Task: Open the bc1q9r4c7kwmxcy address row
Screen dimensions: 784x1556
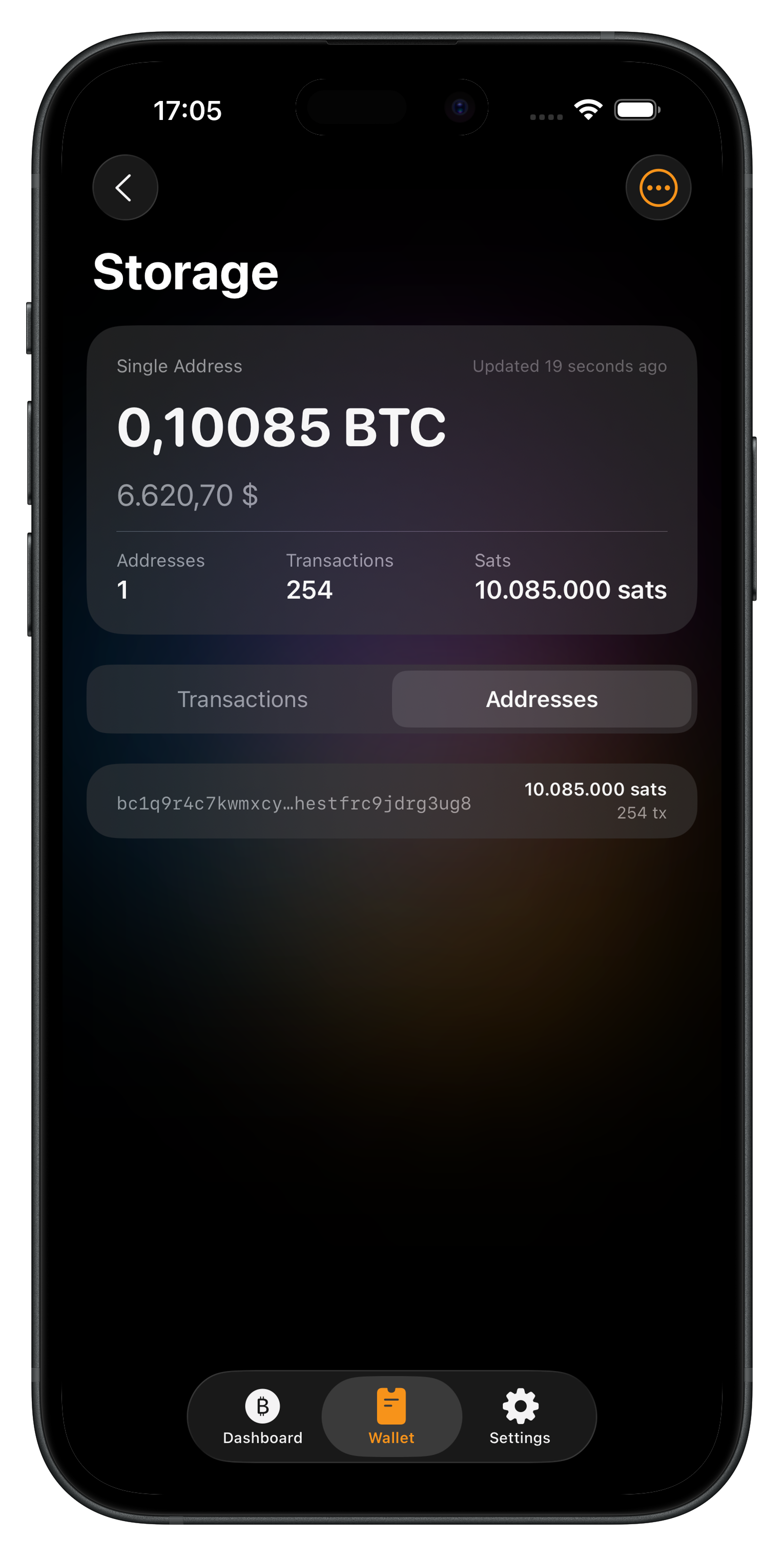Action: click(x=391, y=802)
